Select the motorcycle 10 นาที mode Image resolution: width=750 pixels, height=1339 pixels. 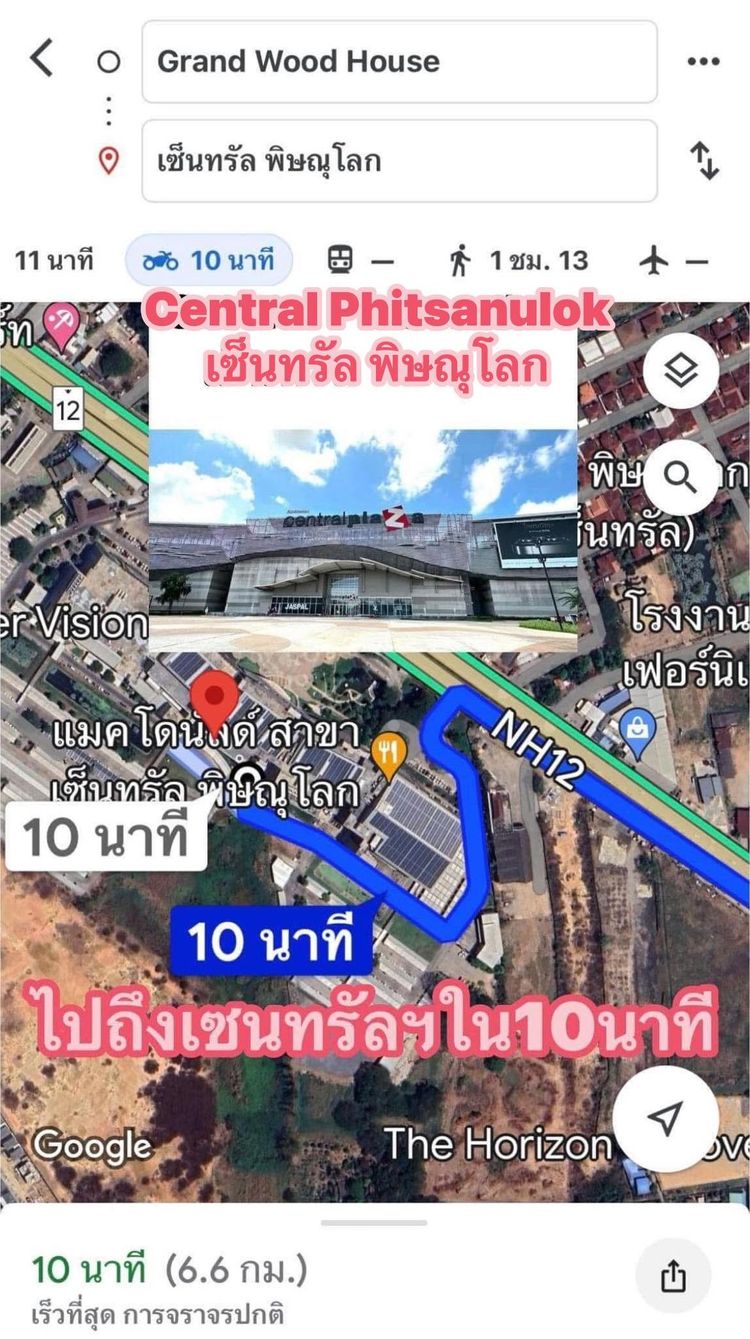point(208,261)
